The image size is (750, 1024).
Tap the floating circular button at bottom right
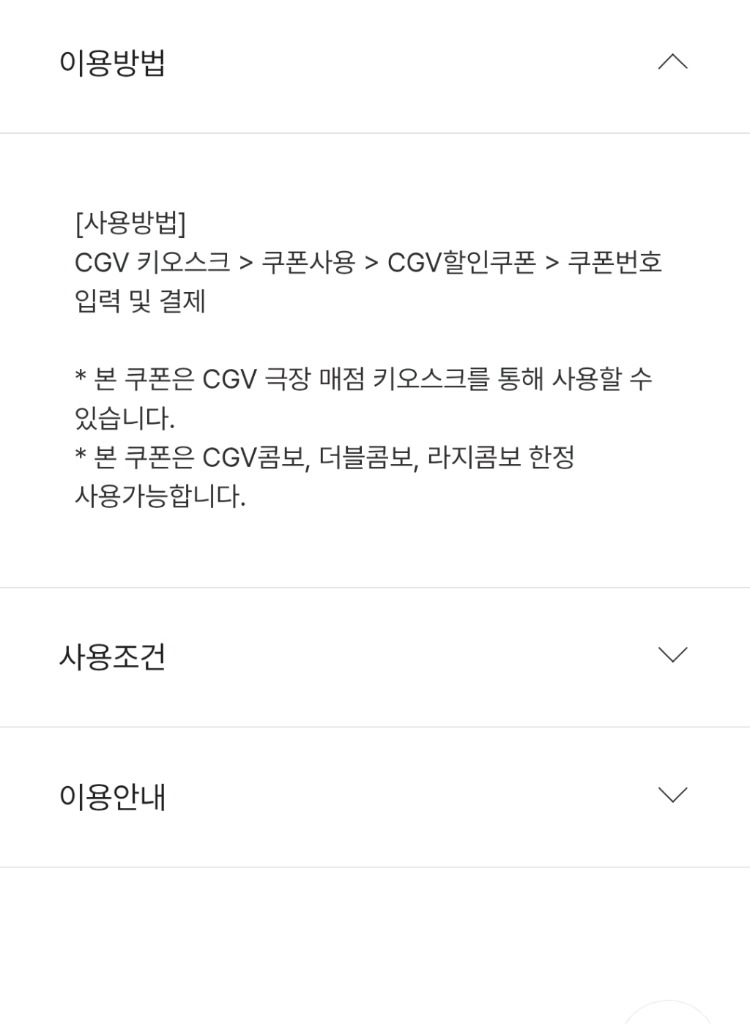click(x=670, y=1015)
